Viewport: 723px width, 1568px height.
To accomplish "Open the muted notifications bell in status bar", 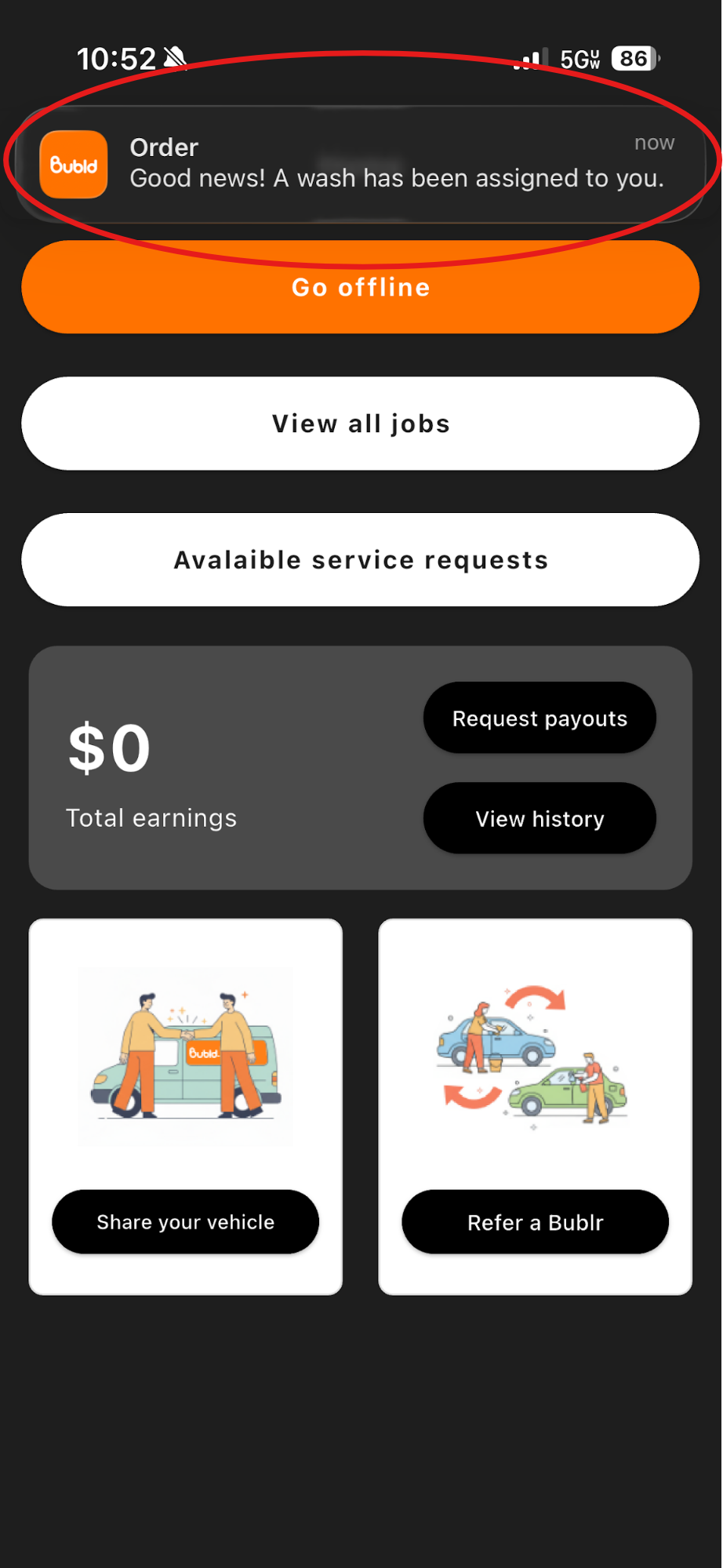I will tap(174, 56).
